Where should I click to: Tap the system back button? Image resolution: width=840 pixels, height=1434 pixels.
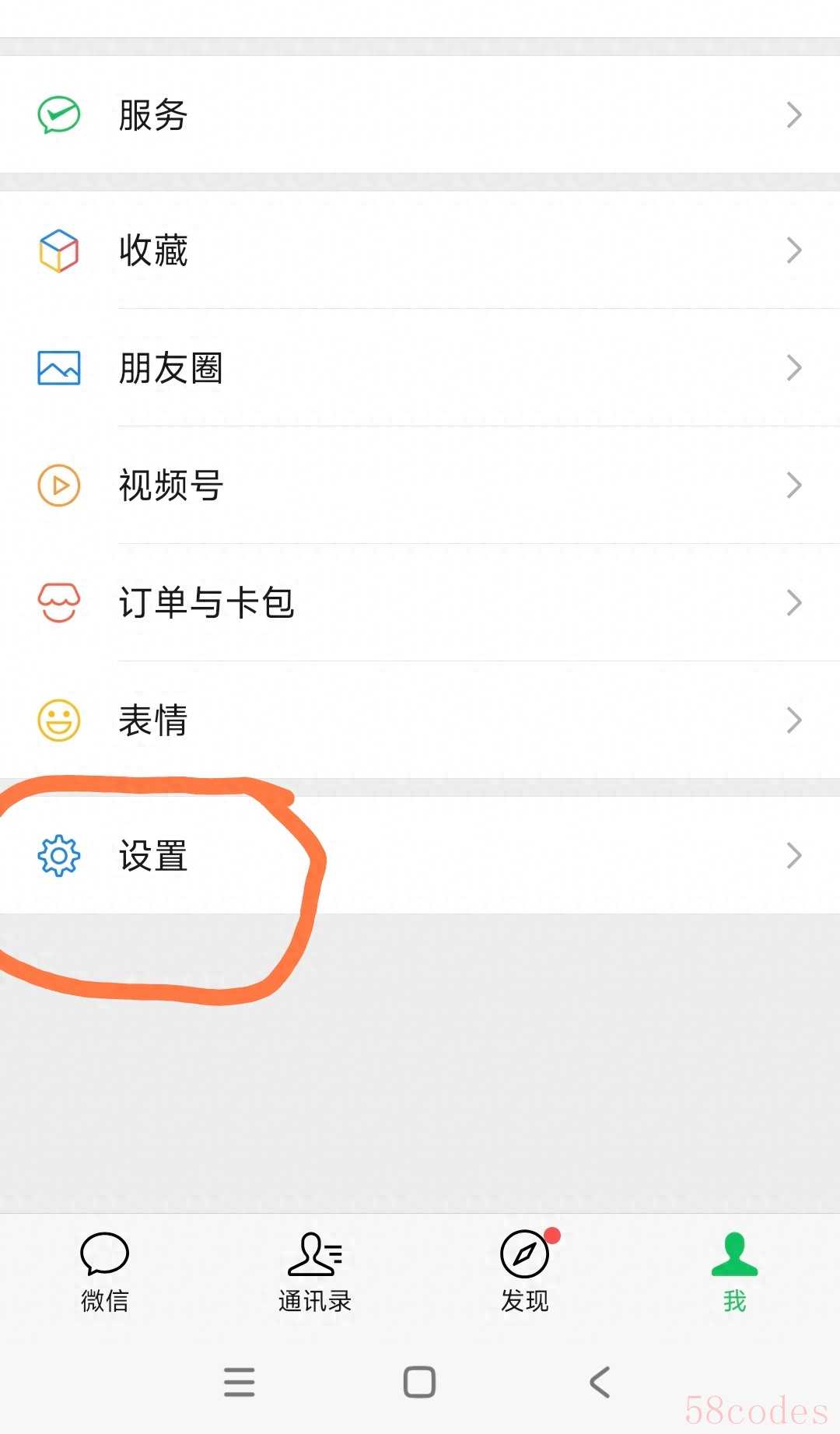coord(600,1383)
